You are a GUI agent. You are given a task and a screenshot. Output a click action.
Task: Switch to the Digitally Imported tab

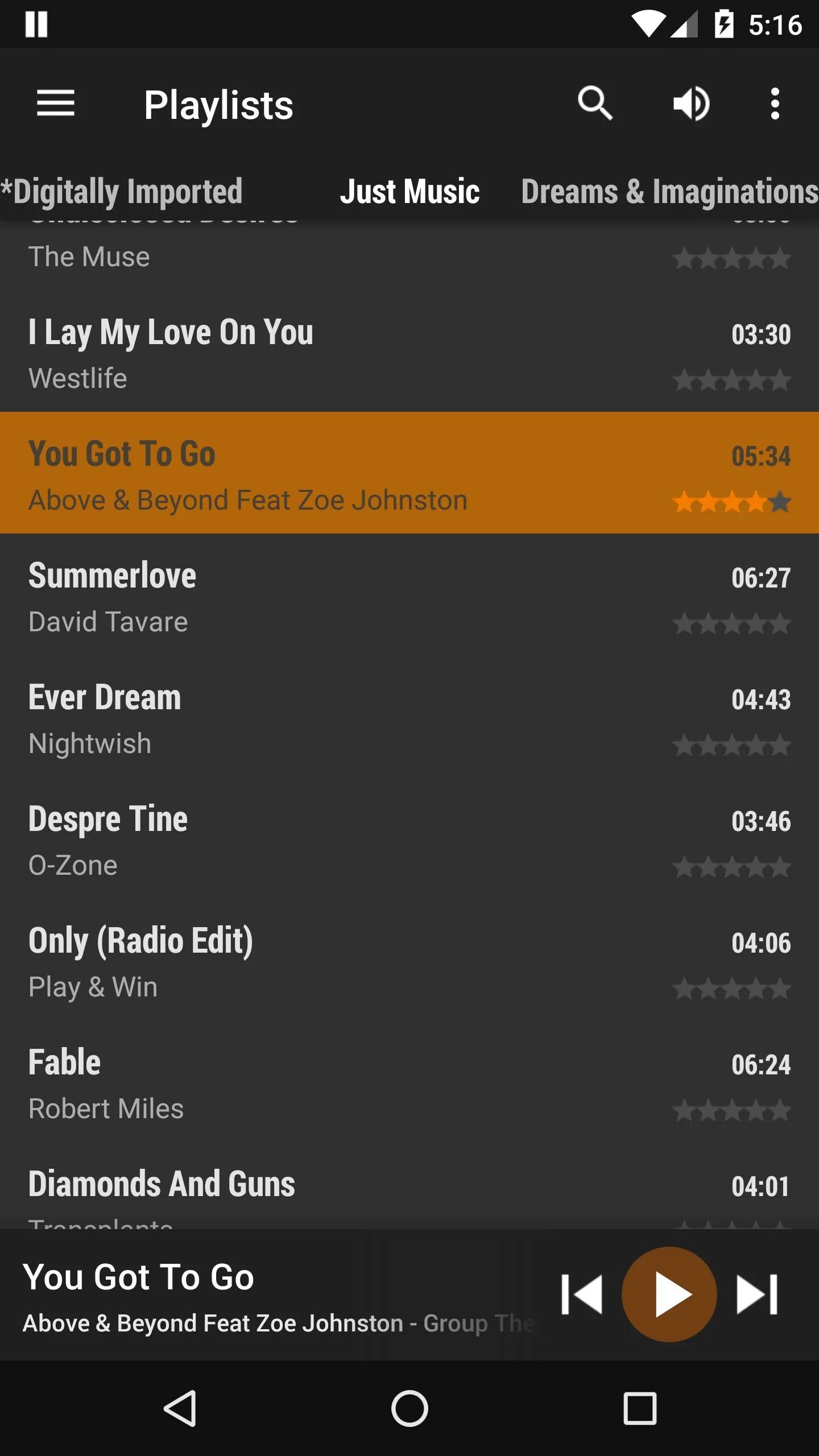click(x=122, y=192)
